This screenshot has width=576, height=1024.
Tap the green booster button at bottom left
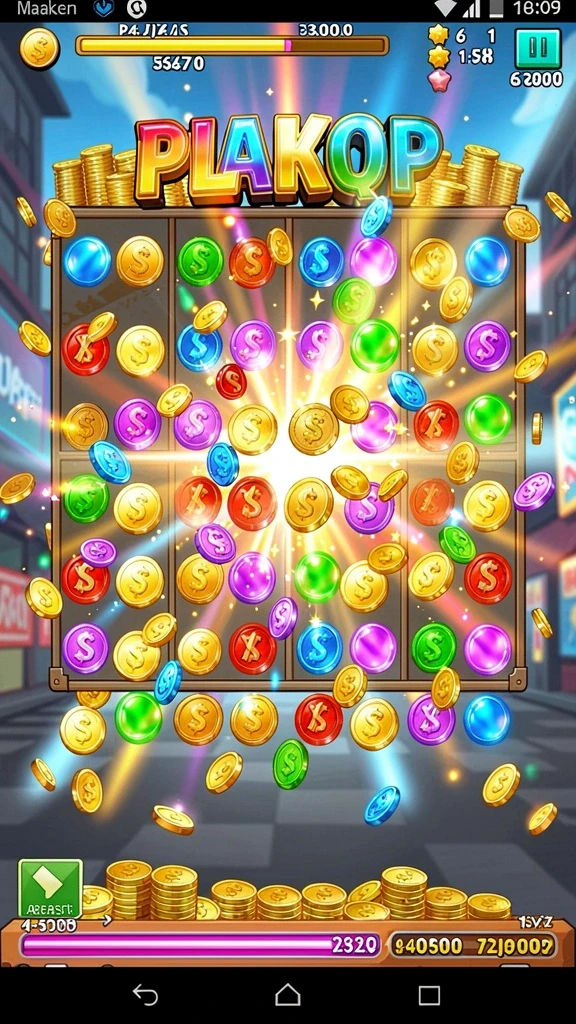pos(50,888)
